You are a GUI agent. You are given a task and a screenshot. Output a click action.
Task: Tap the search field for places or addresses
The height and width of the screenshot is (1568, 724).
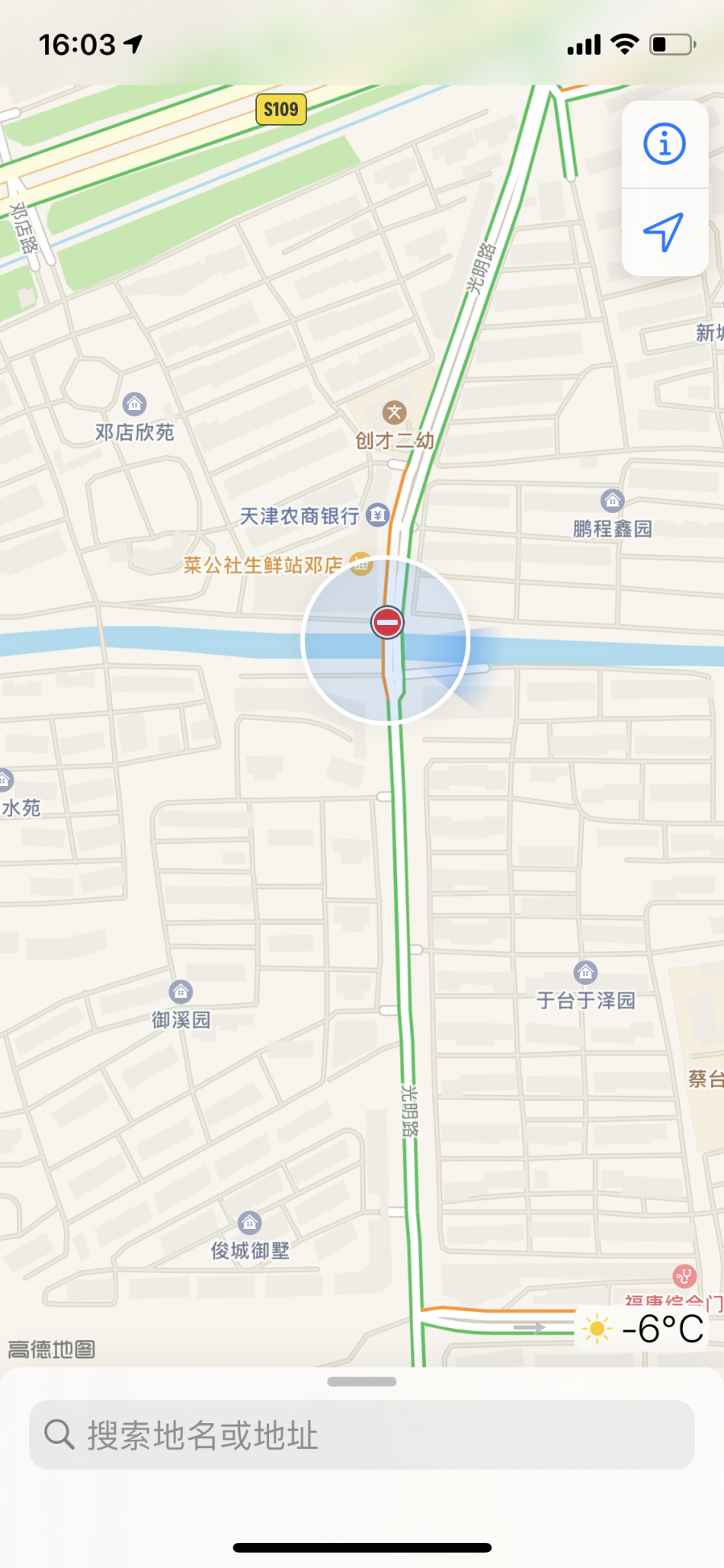click(362, 1435)
